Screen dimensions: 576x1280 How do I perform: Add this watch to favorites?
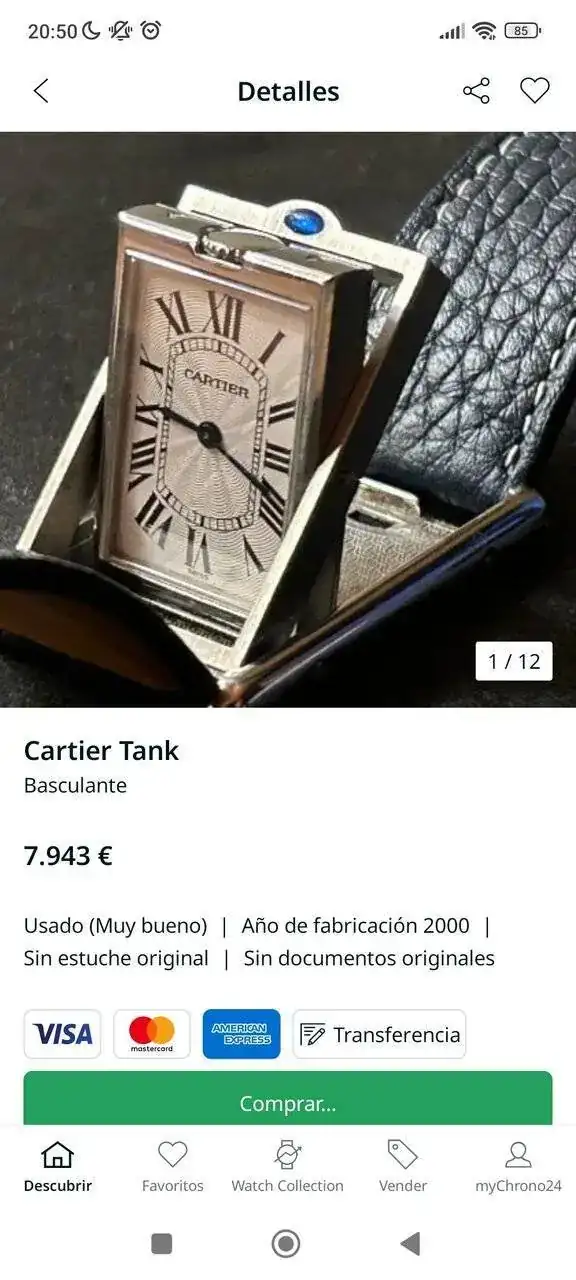535,91
